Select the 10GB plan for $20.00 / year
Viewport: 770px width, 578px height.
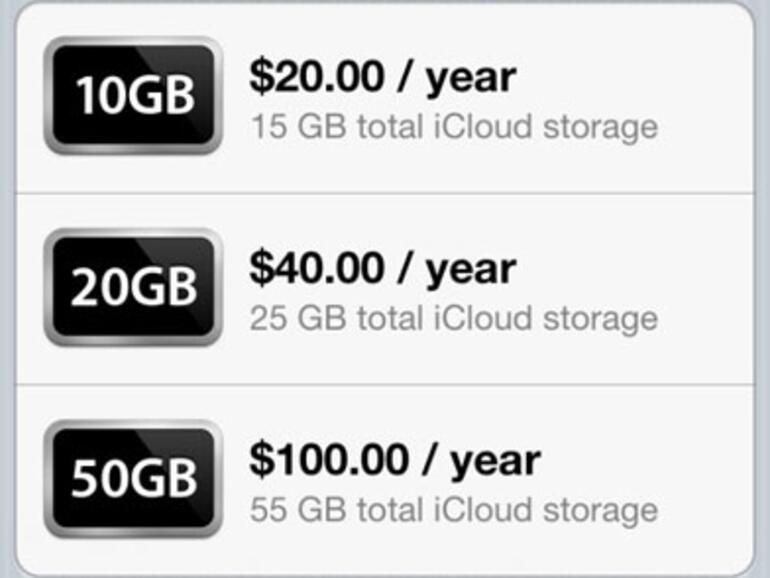point(384,97)
